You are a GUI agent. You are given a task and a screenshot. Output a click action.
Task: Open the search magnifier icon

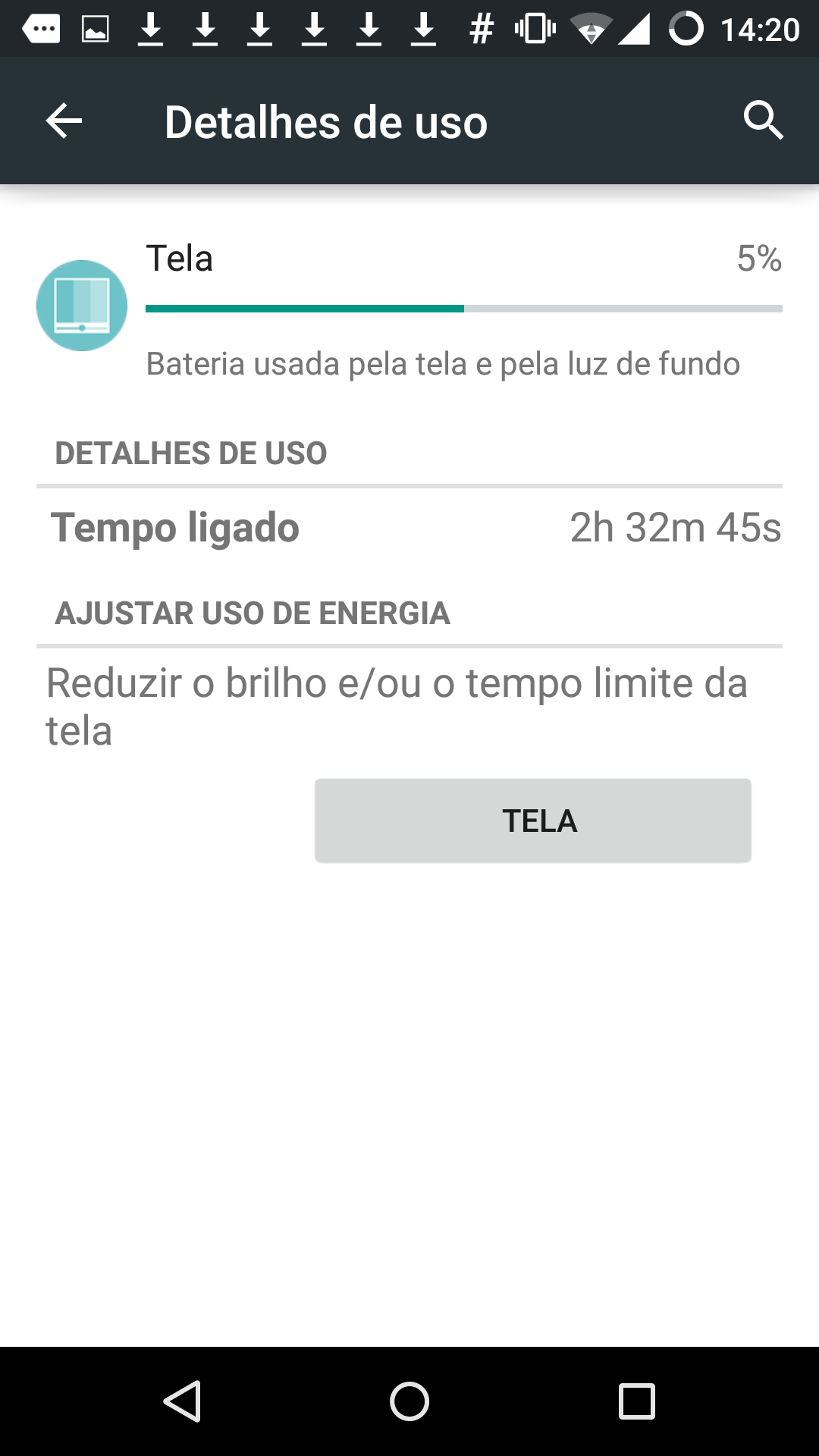(763, 121)
